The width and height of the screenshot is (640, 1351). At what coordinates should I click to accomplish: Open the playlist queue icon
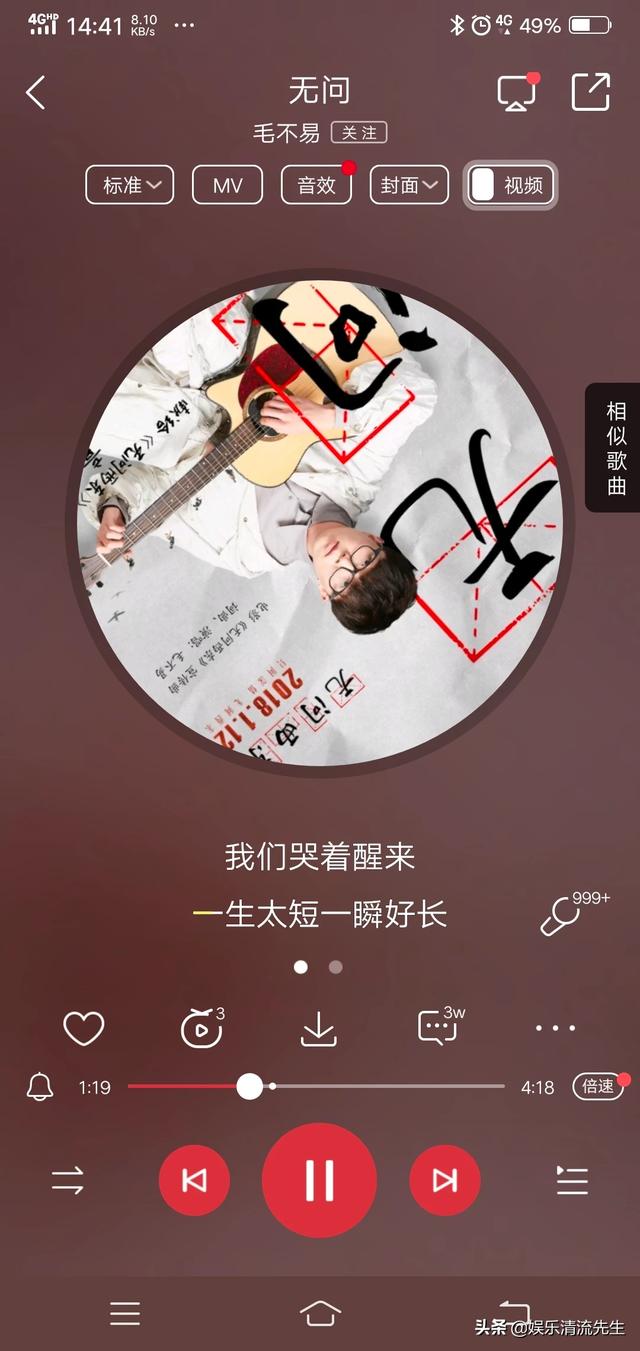click(x=572, y=1181)
